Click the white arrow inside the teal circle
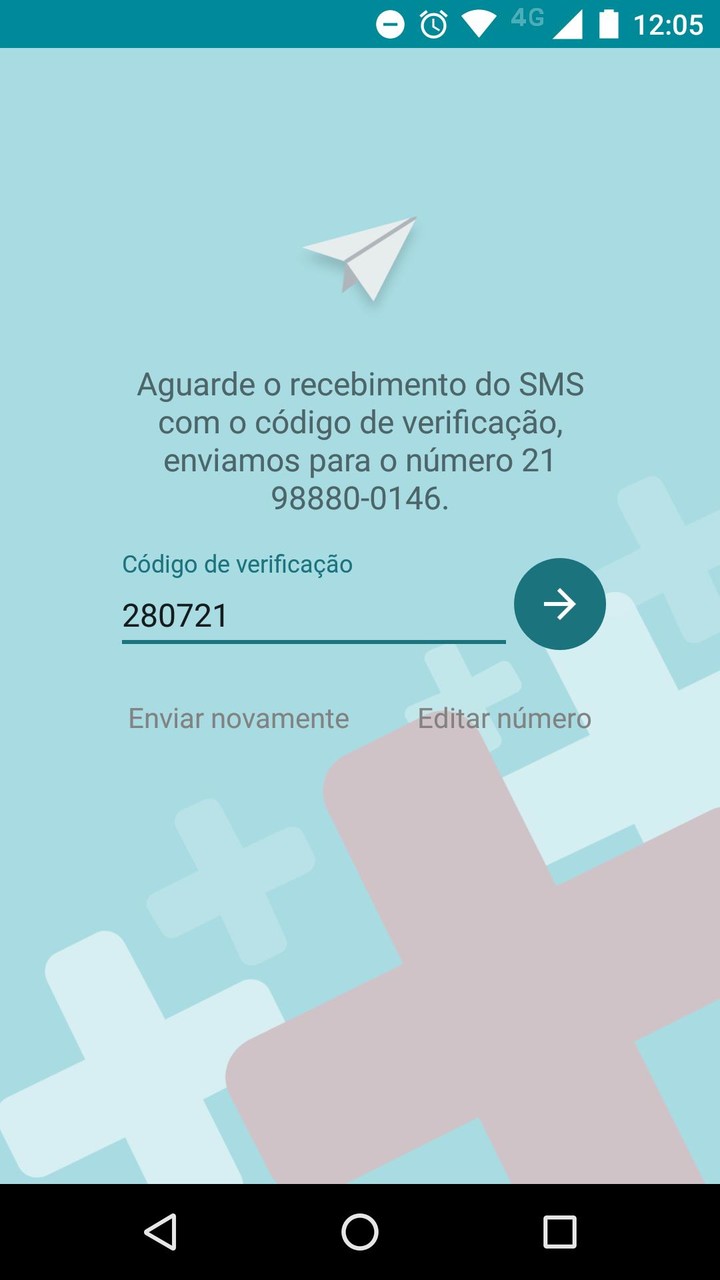Image resolution: width=720 pixels, height=1280 pixels. point(559,603)
